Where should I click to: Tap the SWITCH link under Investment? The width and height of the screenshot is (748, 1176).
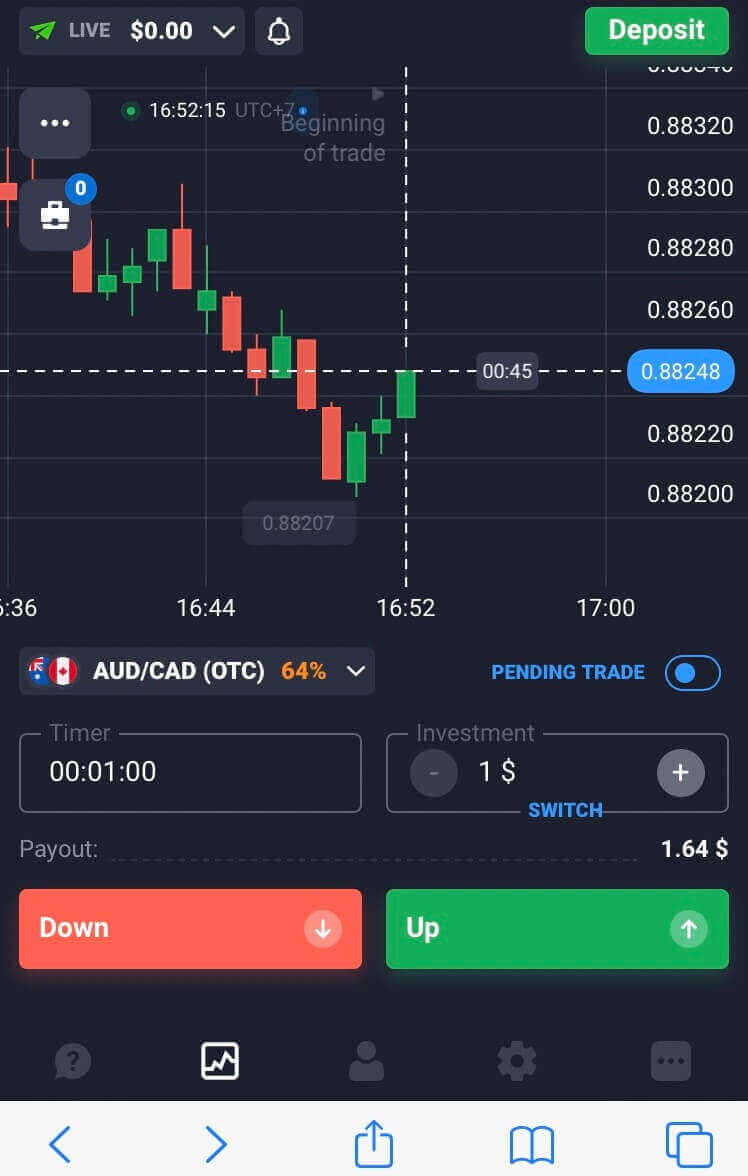(x=565, y=810)
